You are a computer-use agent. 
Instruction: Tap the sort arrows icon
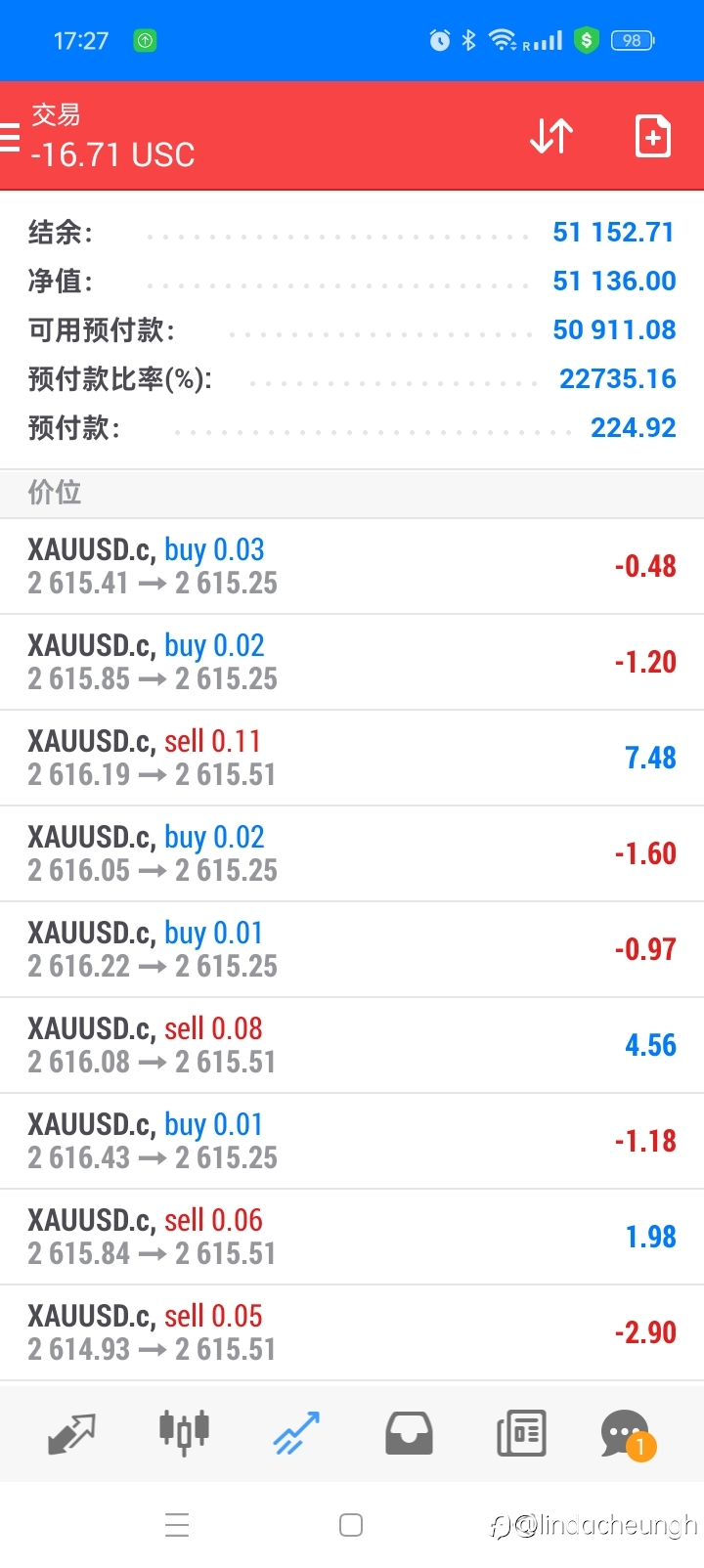(x=551, y=136)
